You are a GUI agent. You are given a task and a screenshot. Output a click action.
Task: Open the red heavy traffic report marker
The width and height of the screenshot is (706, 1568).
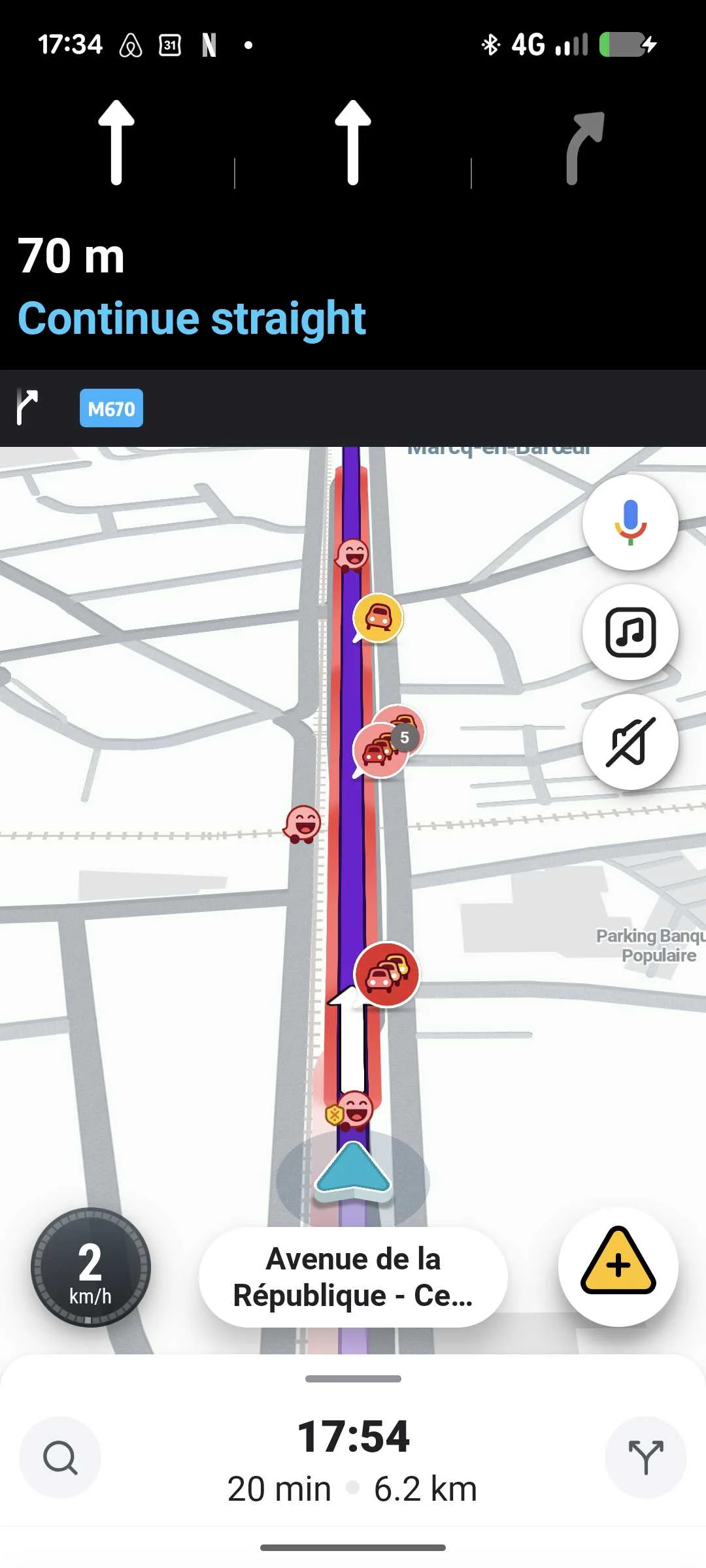[x=387, y=974]
